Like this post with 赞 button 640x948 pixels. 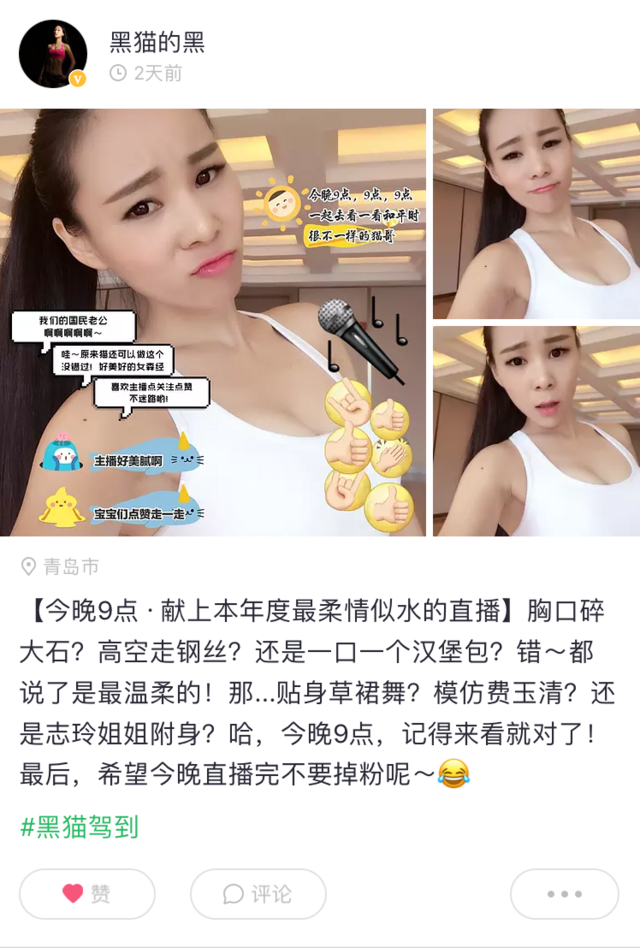tap(88, 894)
